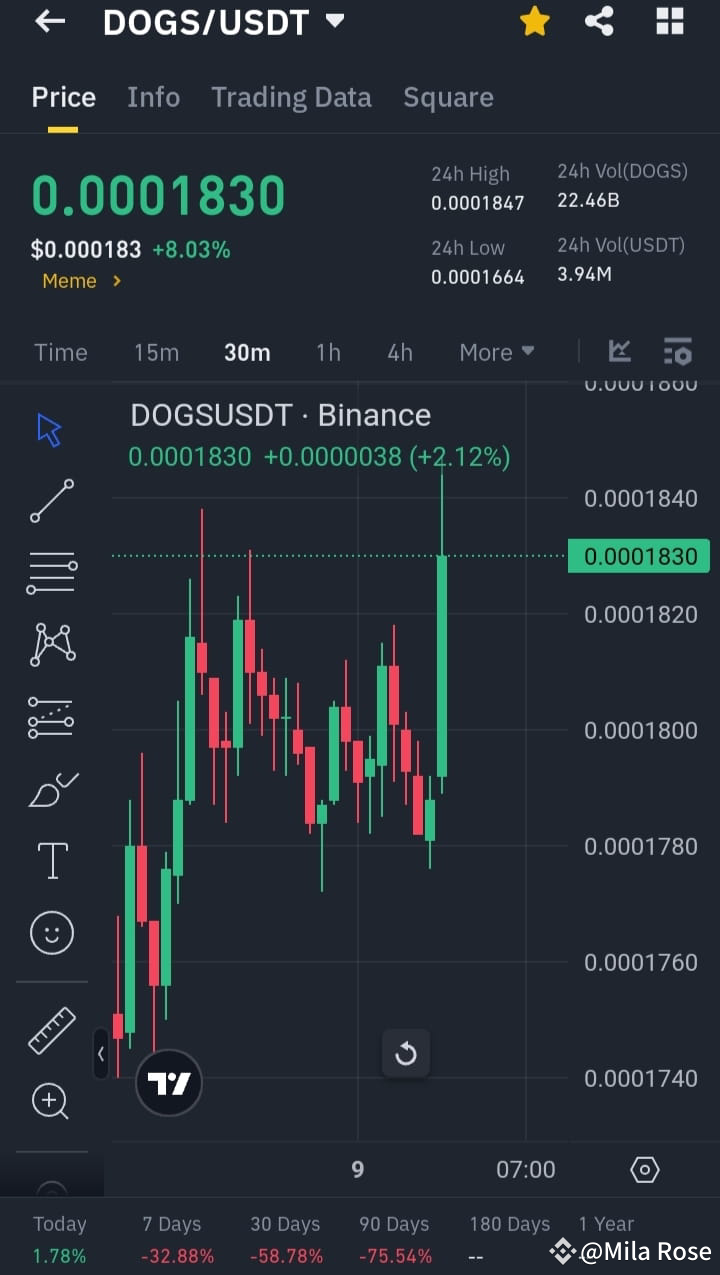Viewport: 720px width, 1275px height.
Task: Open the Meme category link
Action: coord(70,281)
